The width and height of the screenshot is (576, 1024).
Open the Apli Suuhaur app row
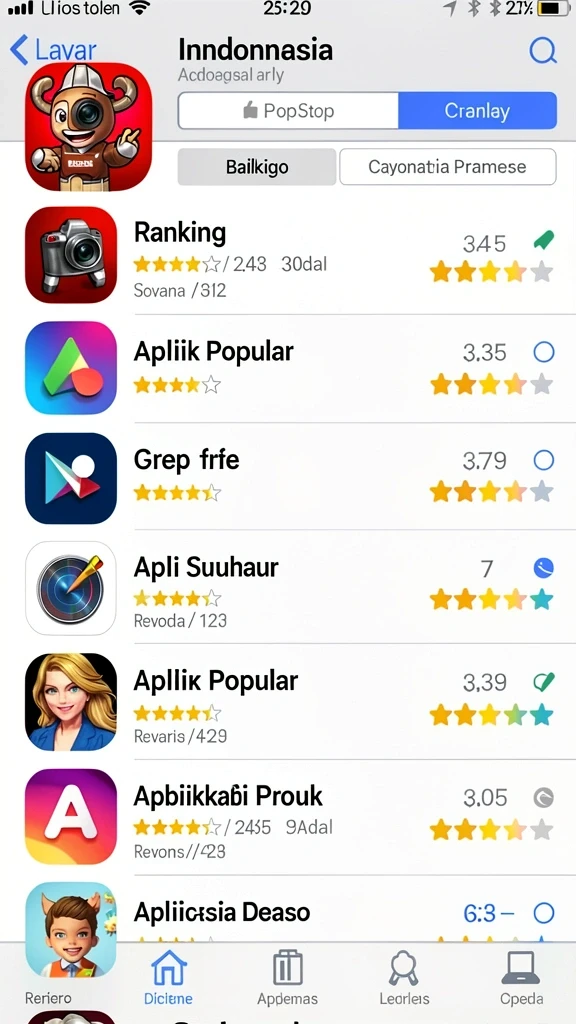tap(288, 586)
